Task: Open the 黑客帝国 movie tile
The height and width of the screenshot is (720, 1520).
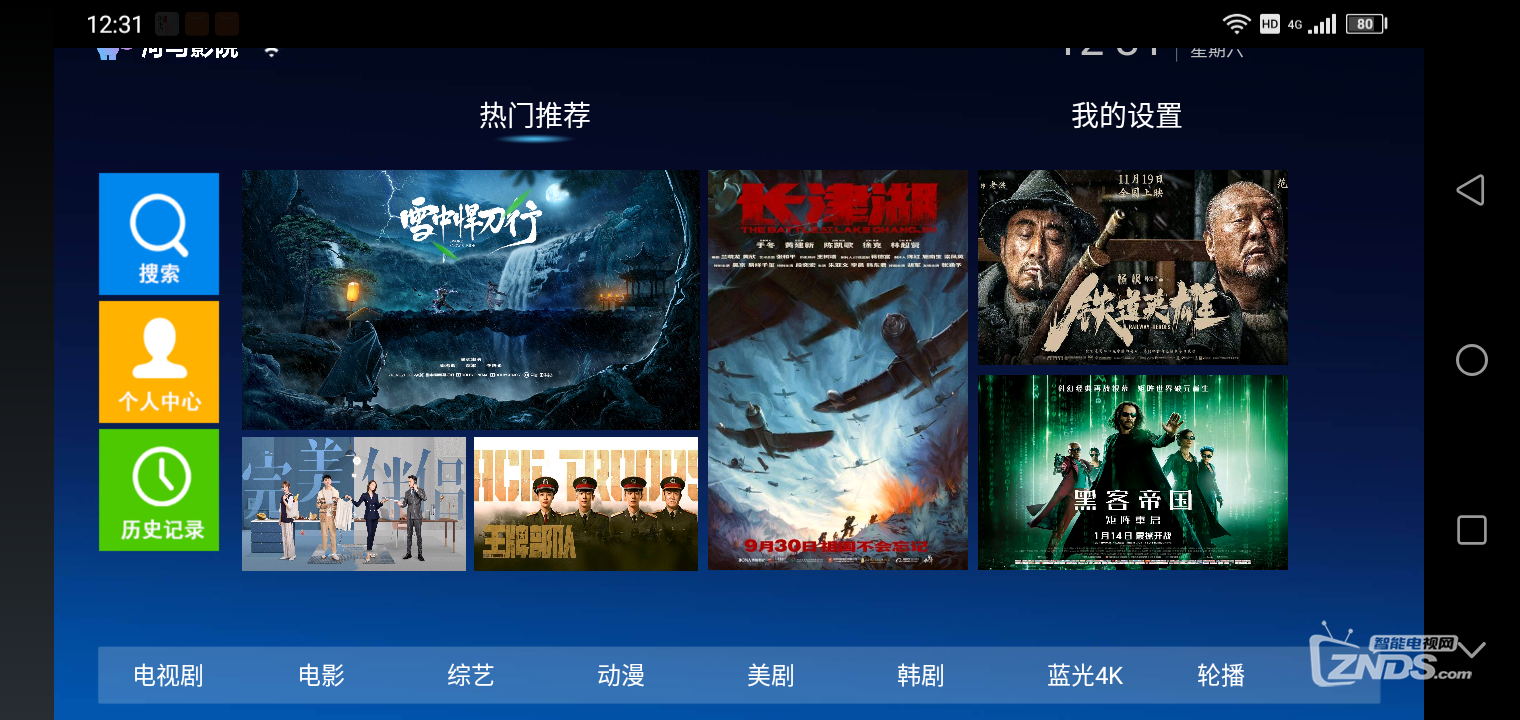Action: pyautogui.click(x=1132, y=472)
